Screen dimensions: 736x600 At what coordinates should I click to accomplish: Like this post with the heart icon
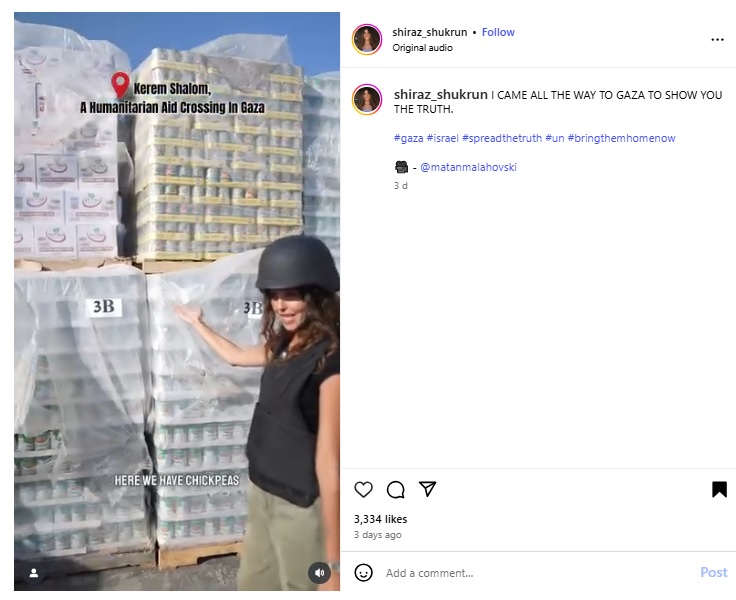point(364,489)
